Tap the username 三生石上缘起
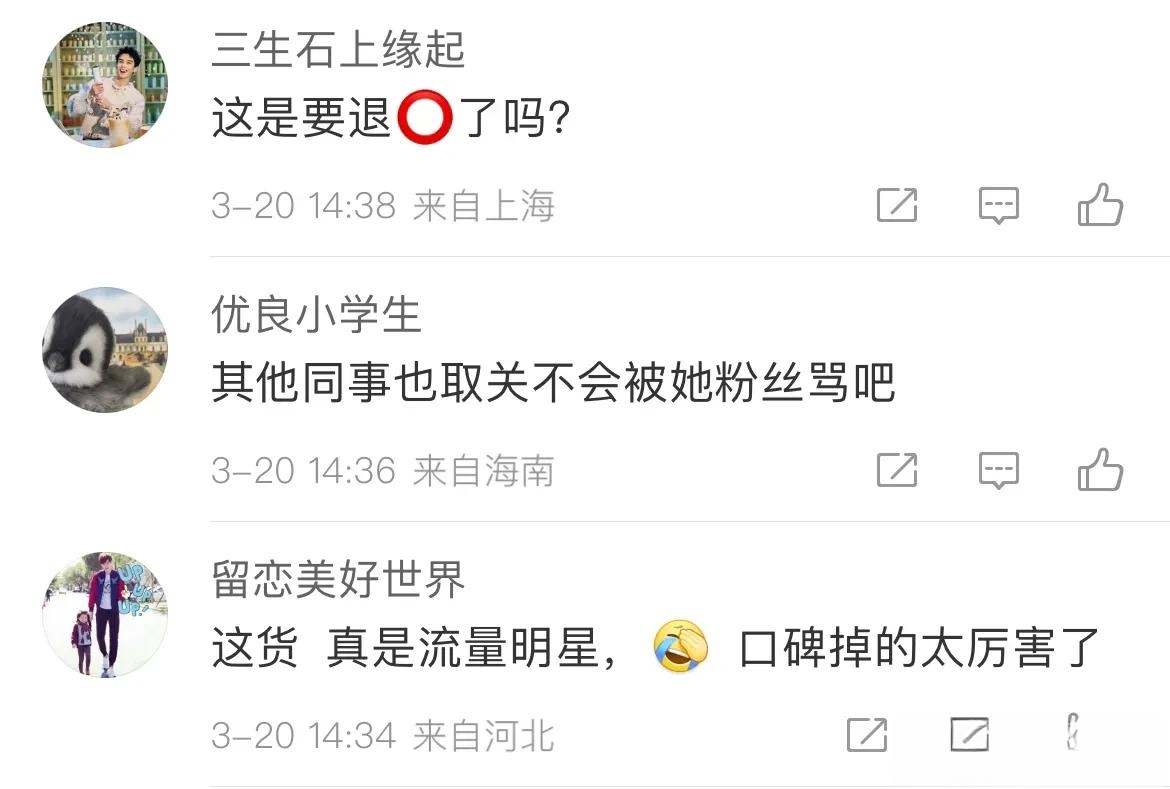1170x789 pixels. [x=338, y=50]
